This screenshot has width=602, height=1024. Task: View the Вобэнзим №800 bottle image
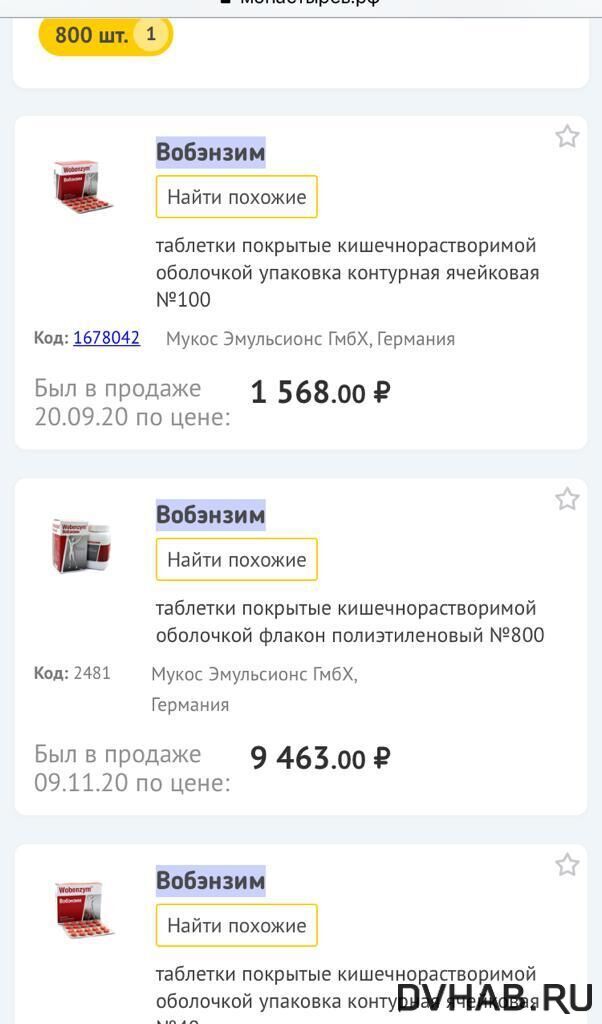coord(83,546)
